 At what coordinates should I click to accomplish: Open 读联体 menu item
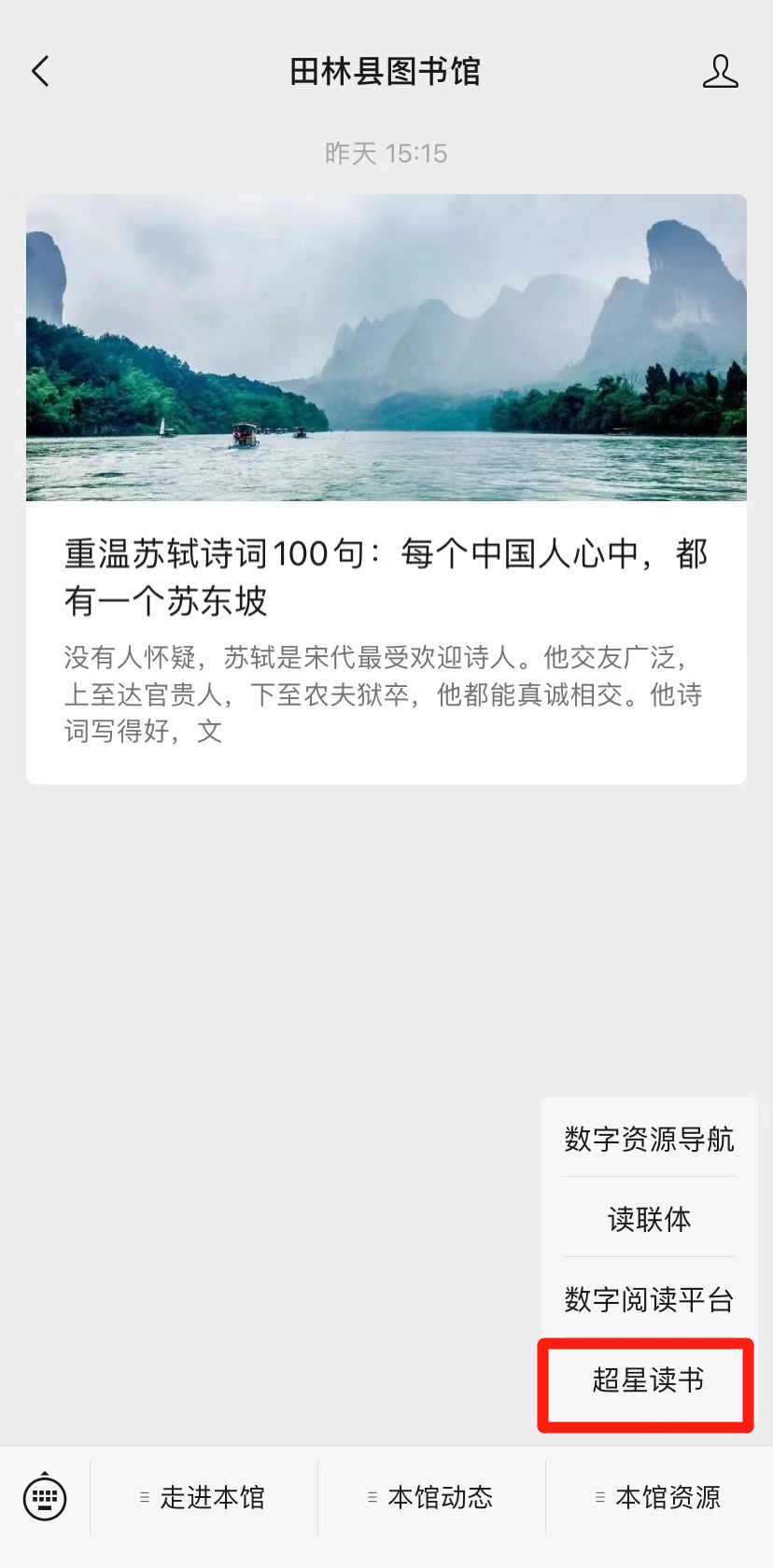[649, 1219]
